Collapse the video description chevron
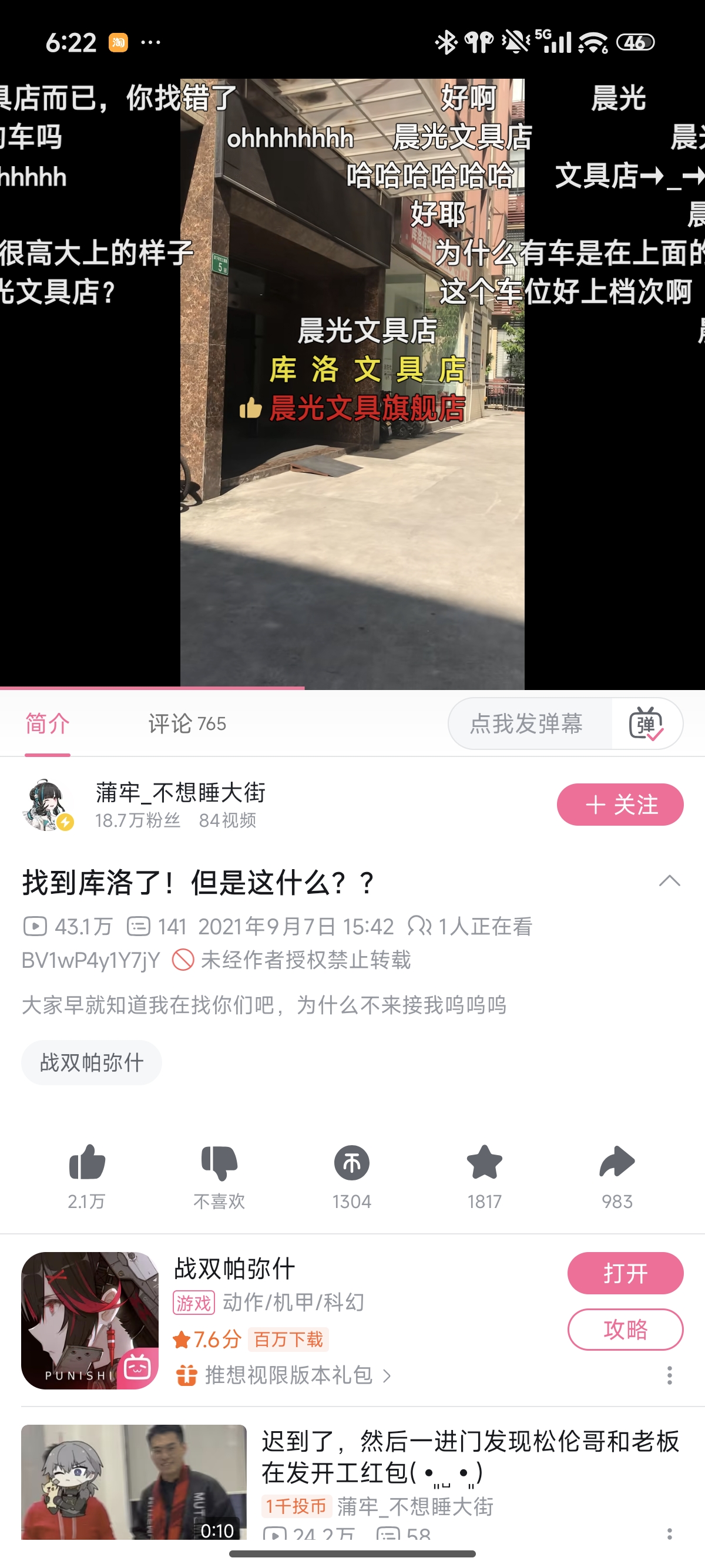This screenshot has width=705, height=1568. pyautogui.click(x=669, y=881)
